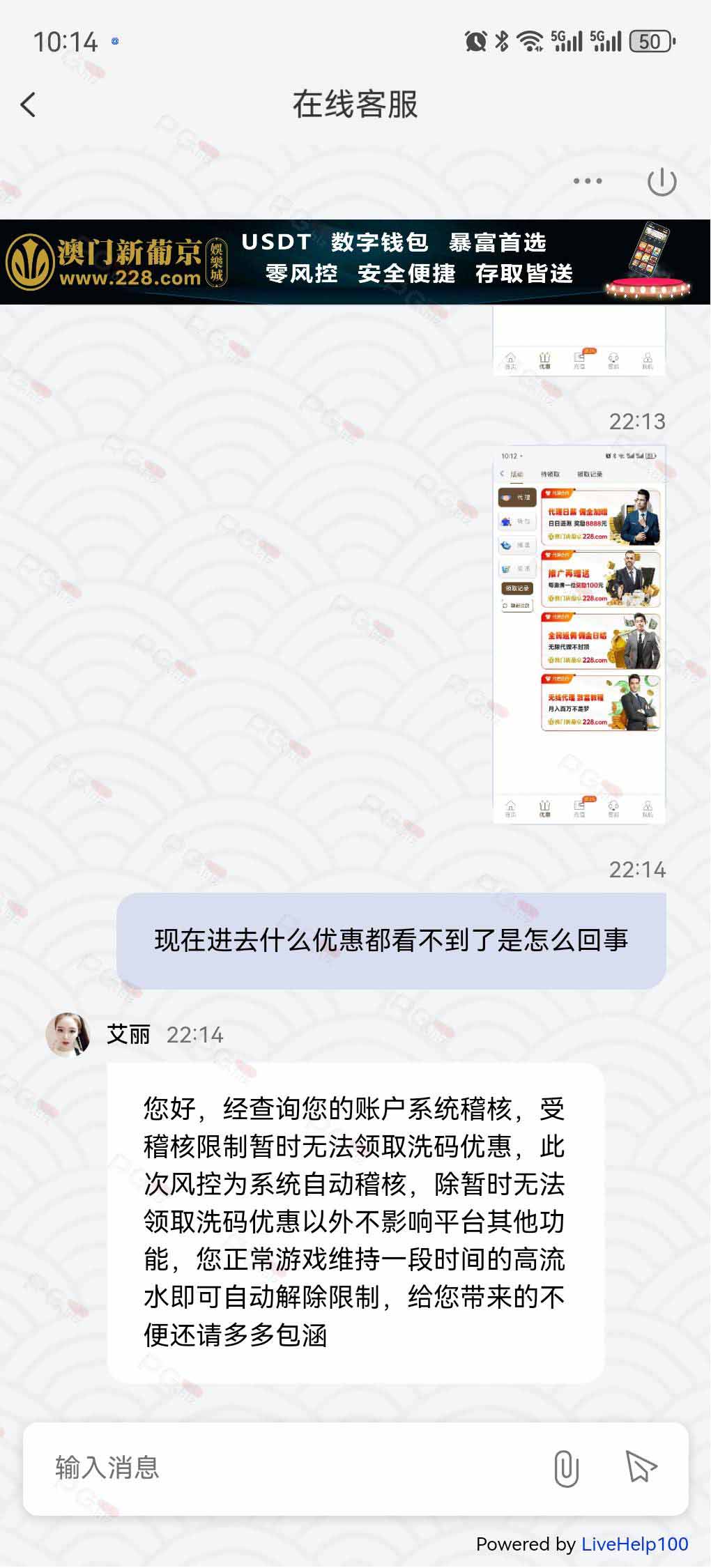711x1568 pixels.
Task: Open the LiveHelp100 link
Action: [x=634, y=1544]
